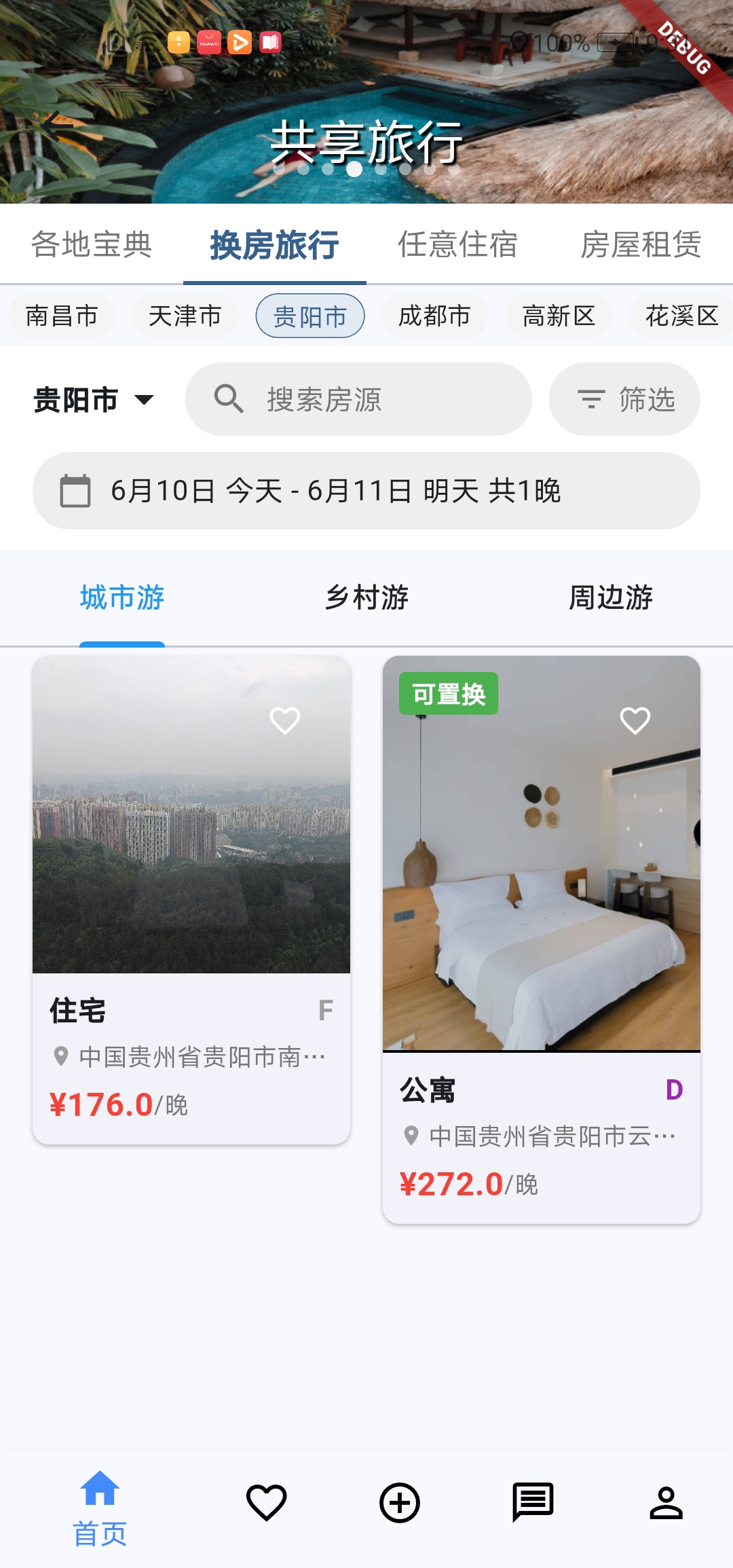The width and height of the screenshot is (733, 1568).
Task: Tap the 可置换 badge on the apartment card
Action: click(449, 693)
